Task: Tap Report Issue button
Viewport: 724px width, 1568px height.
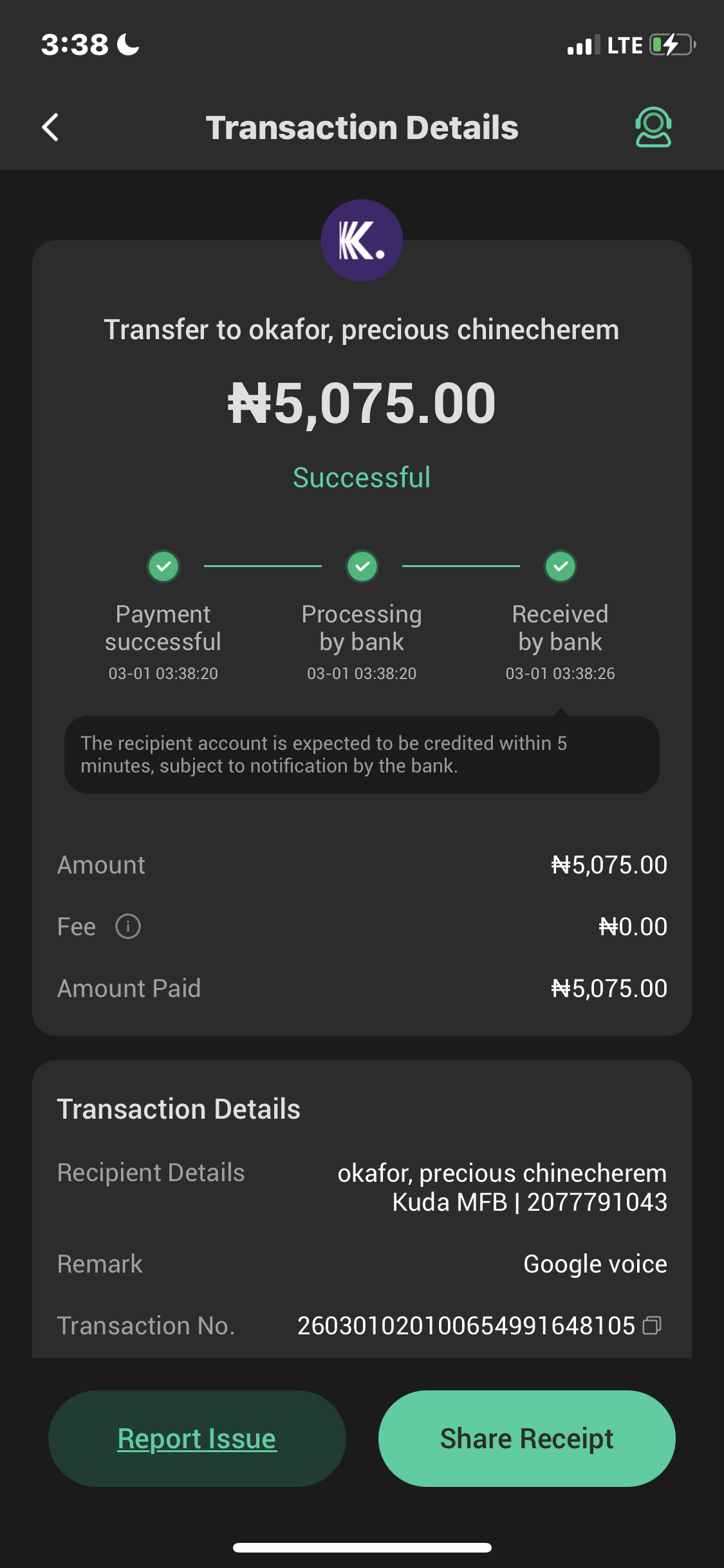Action: [x=197, y=1439]
